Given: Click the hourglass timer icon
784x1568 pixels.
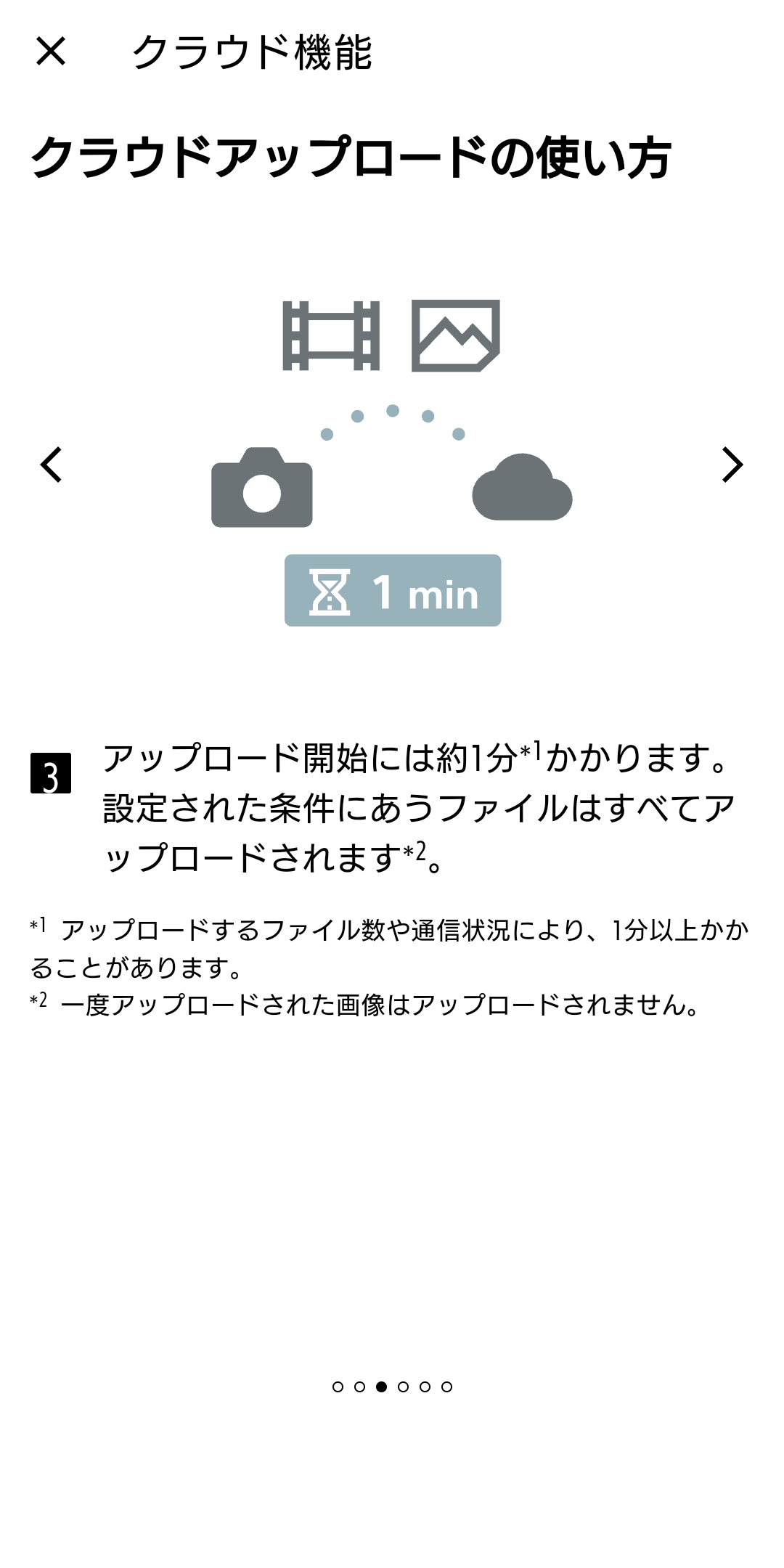Looking at the screenshot, I should [x=330, y=594].
